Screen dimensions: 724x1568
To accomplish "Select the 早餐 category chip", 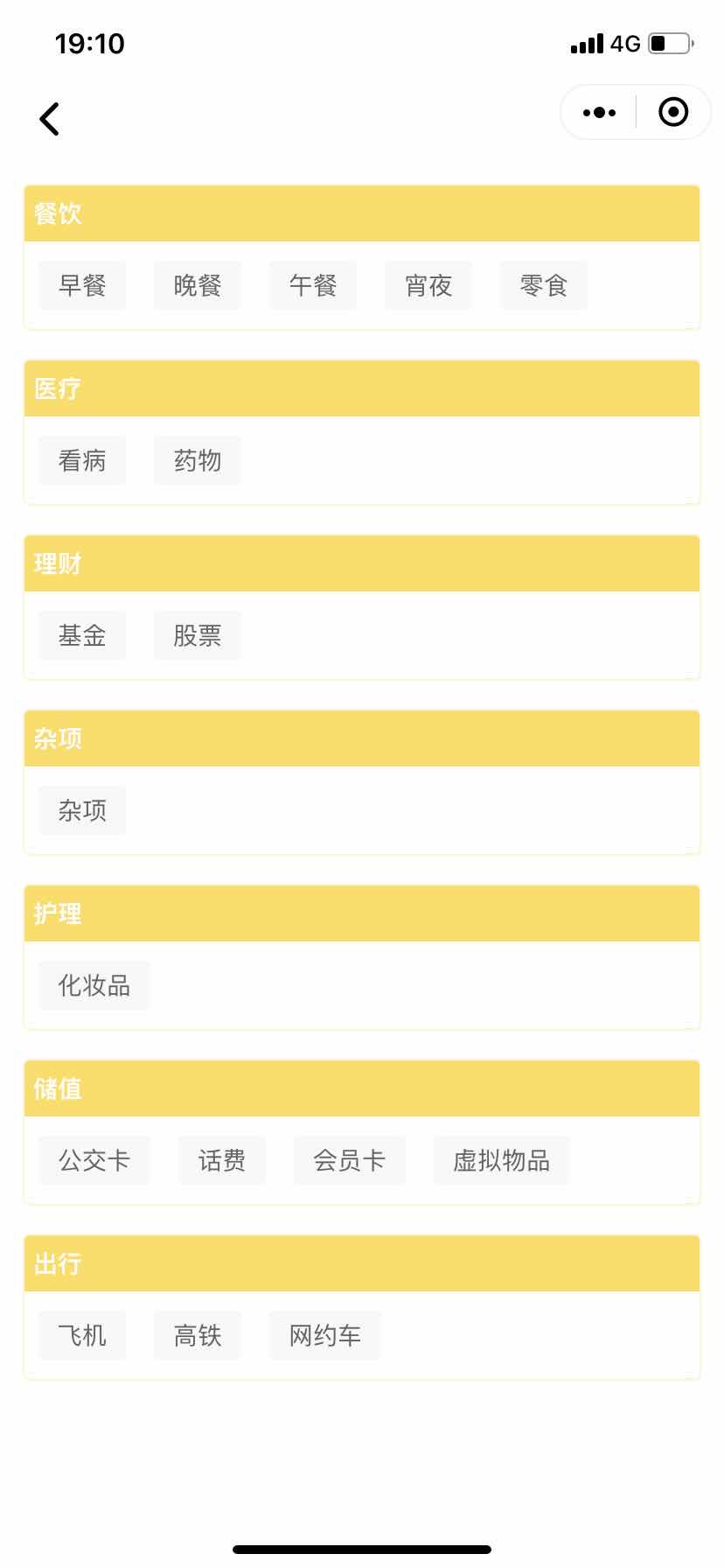I will point(82,285).
